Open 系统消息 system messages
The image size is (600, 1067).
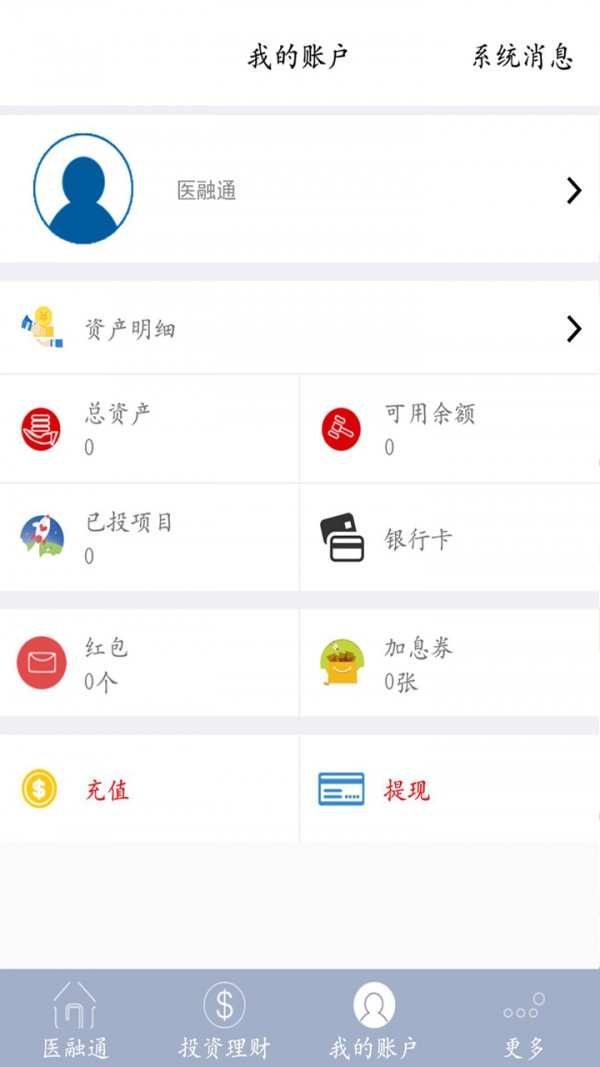click(x=522, y=57)
